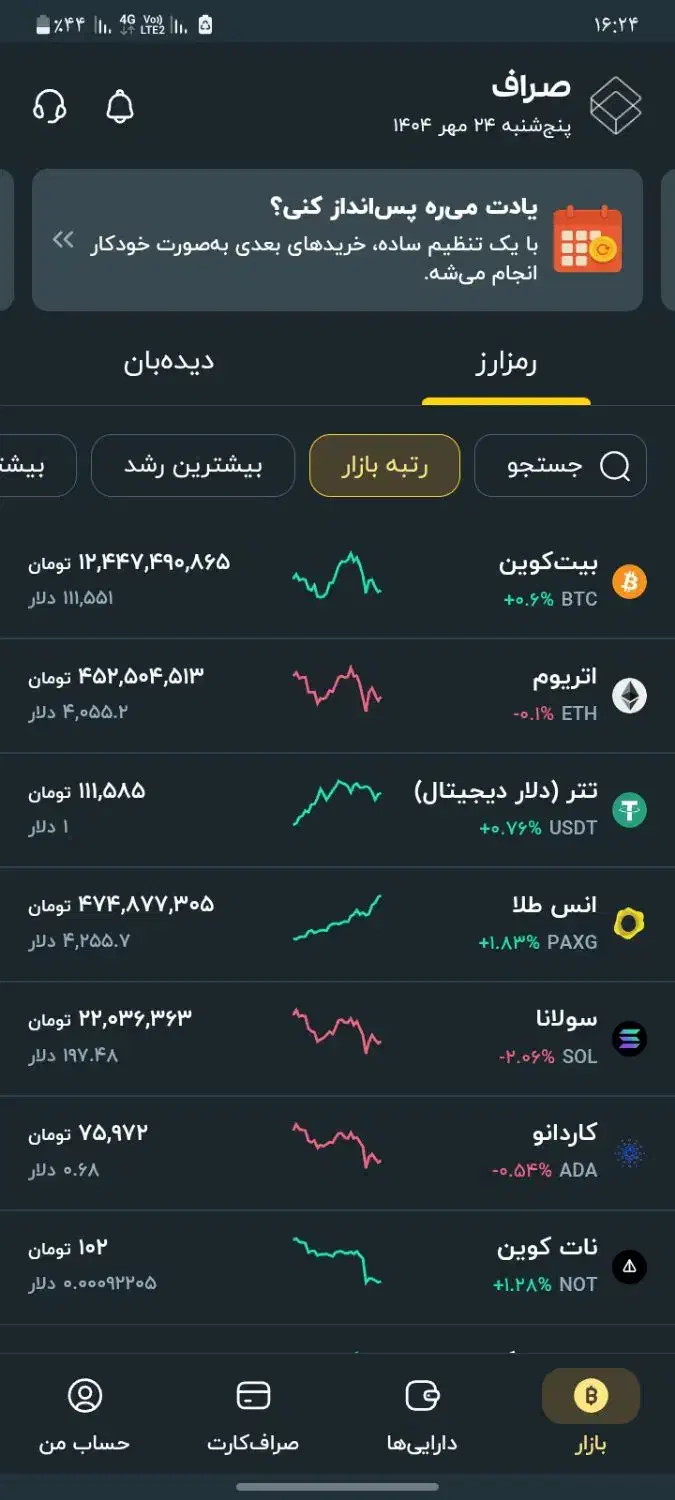
Task: Open the انس طلا PAXG row
Action: coord(337,923)
